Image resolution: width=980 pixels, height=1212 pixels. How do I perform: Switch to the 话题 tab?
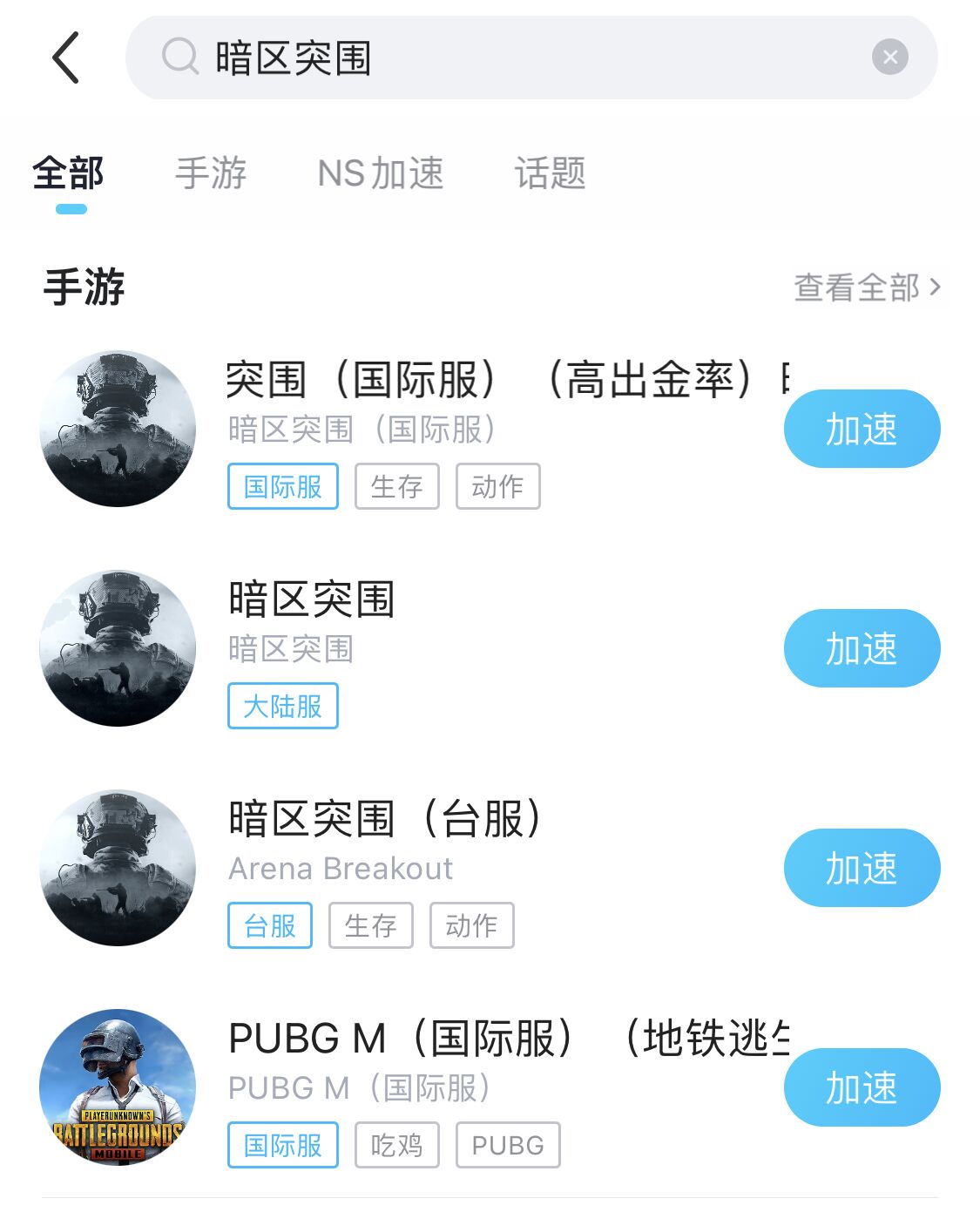[550, 173]
